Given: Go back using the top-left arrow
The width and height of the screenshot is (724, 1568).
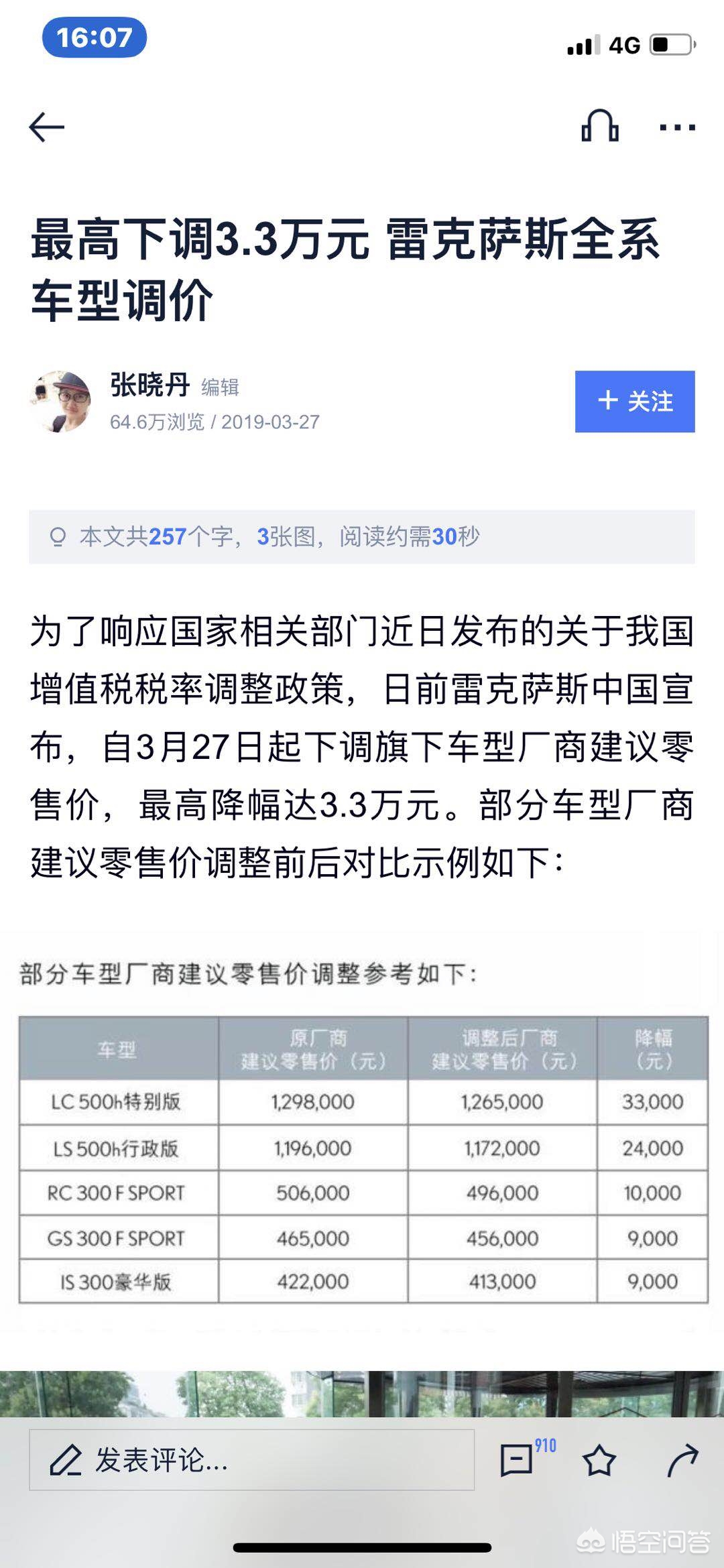Looking at the screenshot, I should [46, 127].
